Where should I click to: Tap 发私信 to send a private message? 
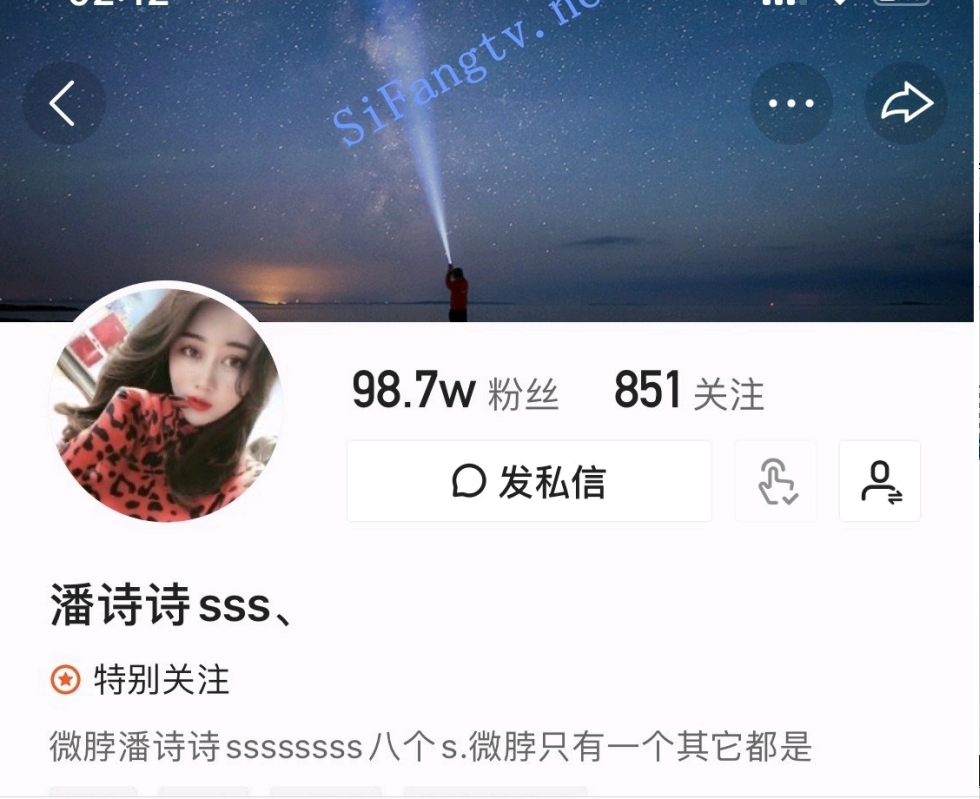pyautogui.click(x=529, y=482)
